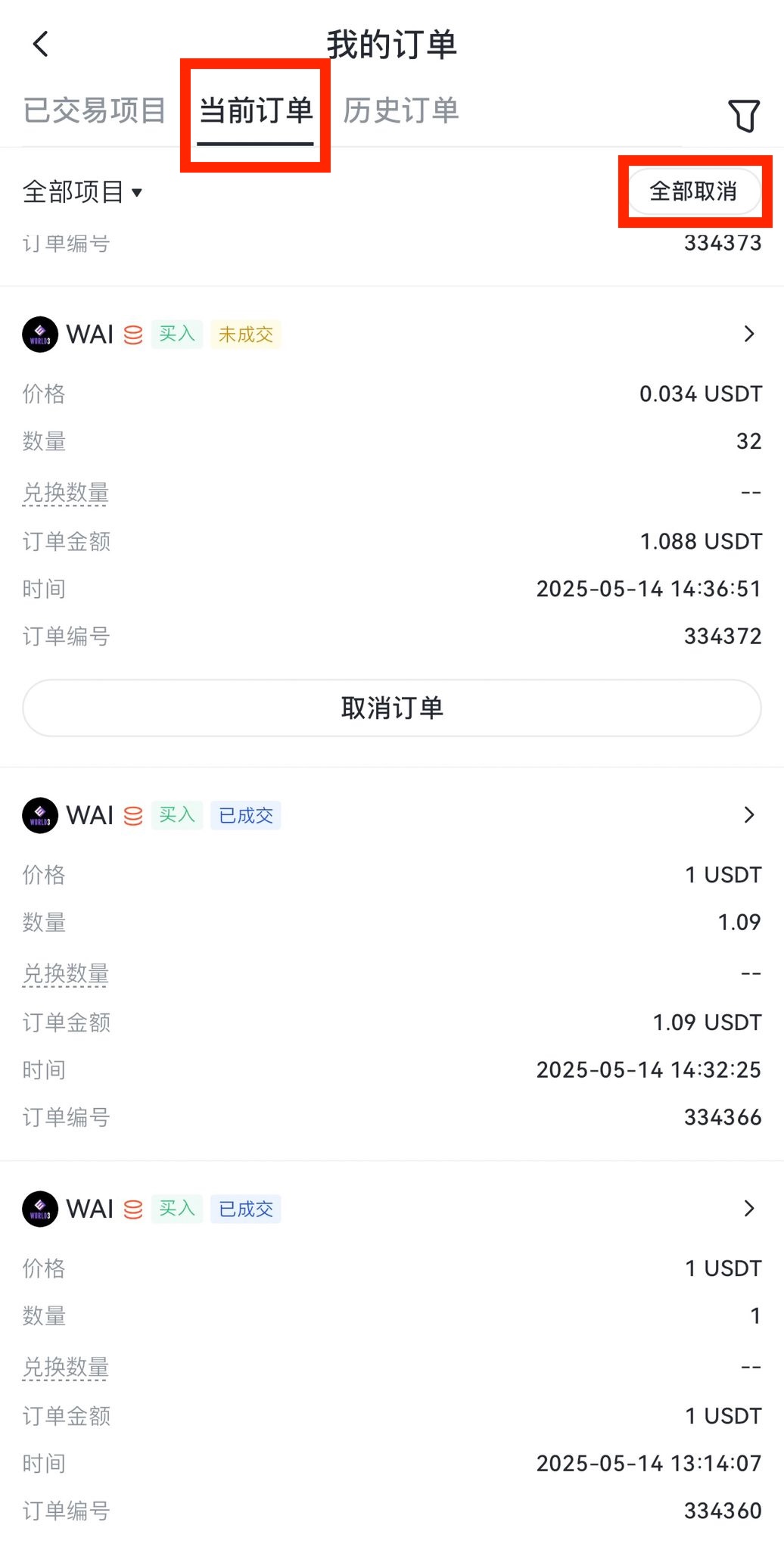Select the 当前订单 tab
This screenshot has width=784, height=1550.
coord(256,110)
